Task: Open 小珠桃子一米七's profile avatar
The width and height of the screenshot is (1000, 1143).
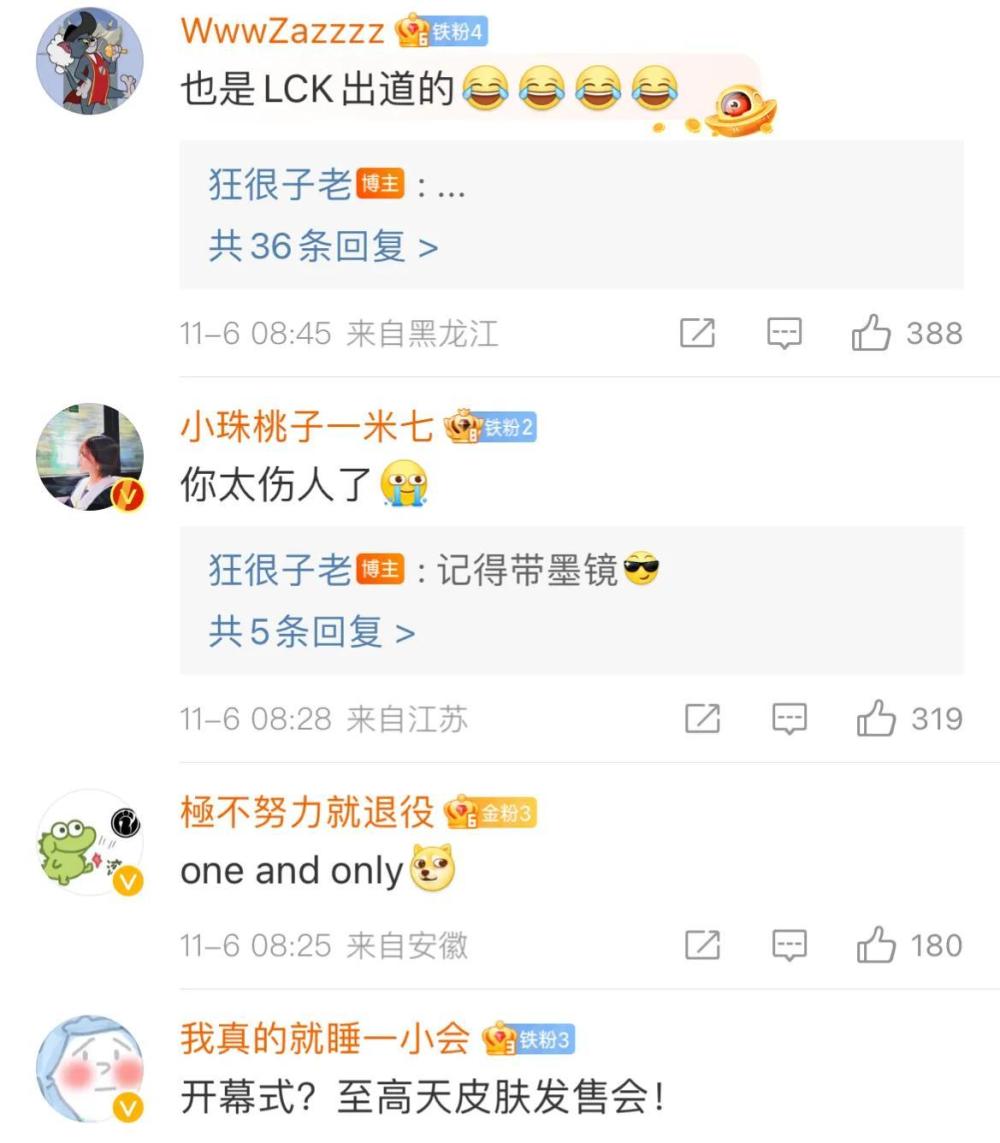Action: coord(90,458)
